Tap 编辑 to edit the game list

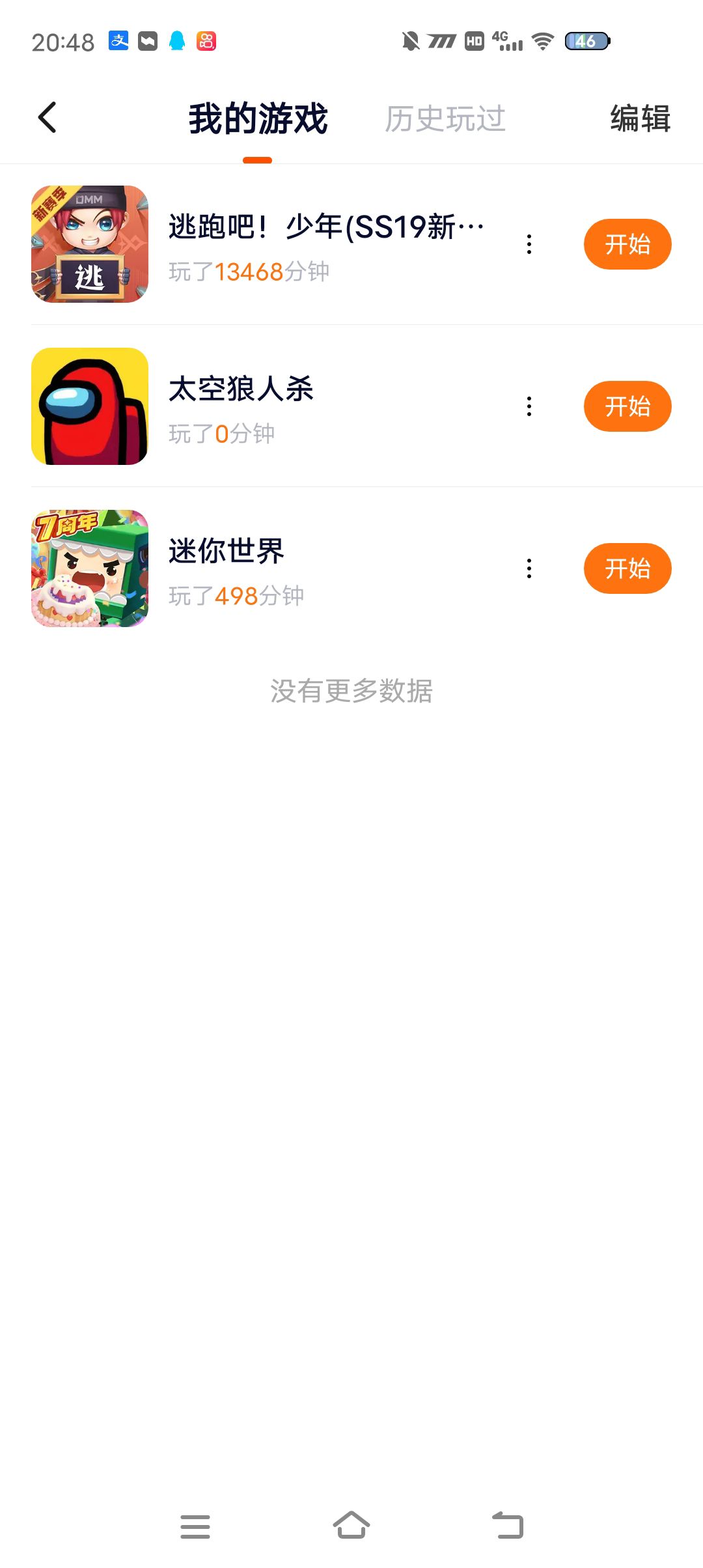tap(640, 119)
